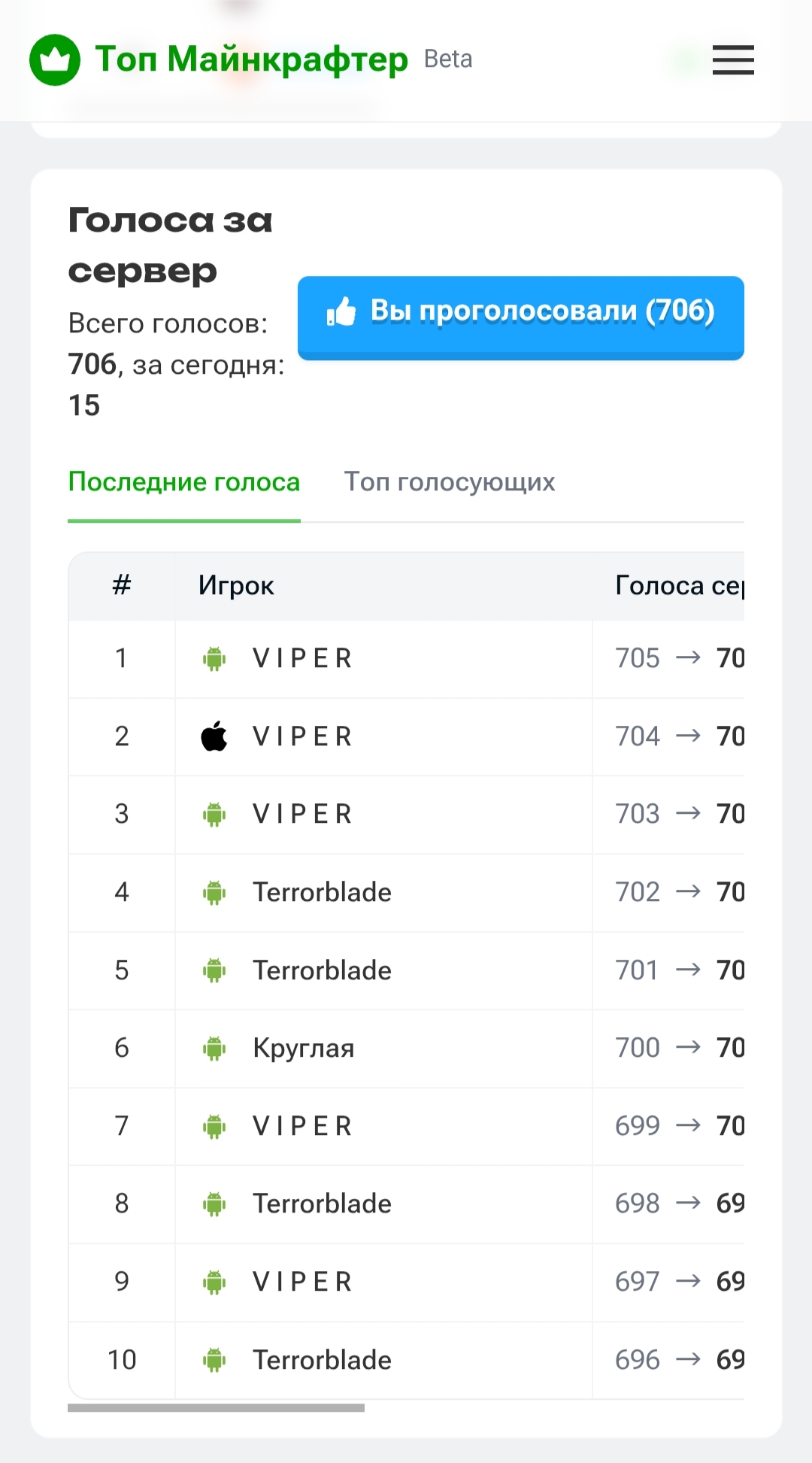Click the # column header
This screenshot has width=812, height=1463.
tap(121, 585)
